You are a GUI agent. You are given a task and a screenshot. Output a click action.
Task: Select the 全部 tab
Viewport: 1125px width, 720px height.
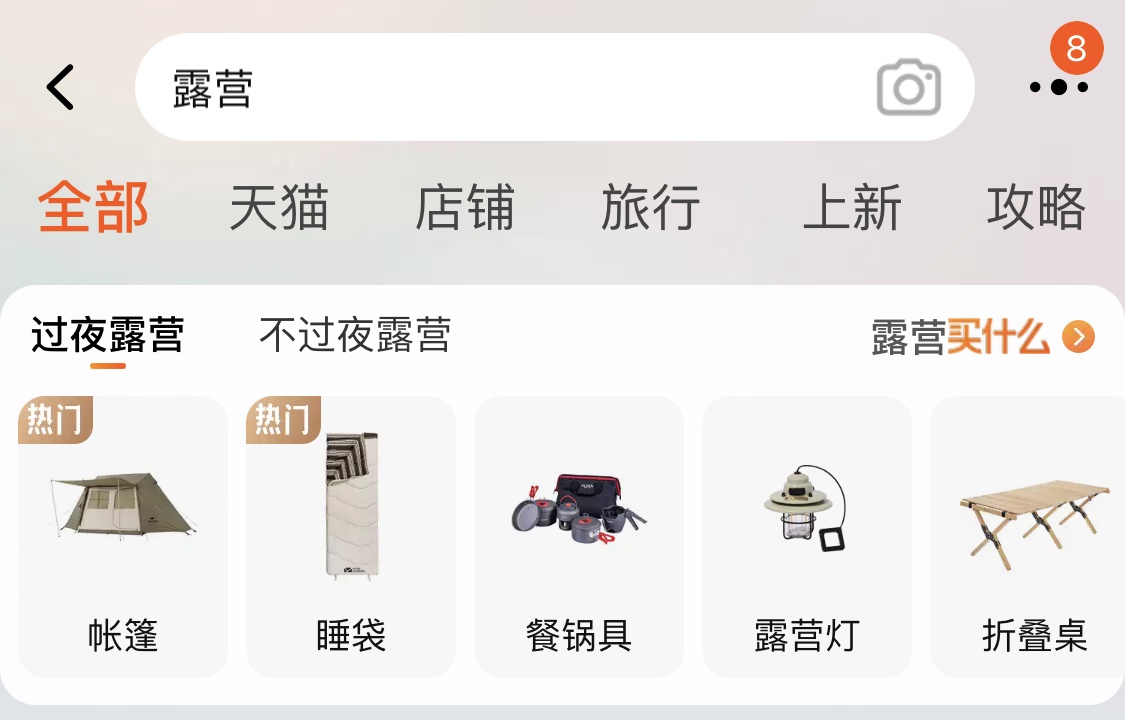click(93, 208)
